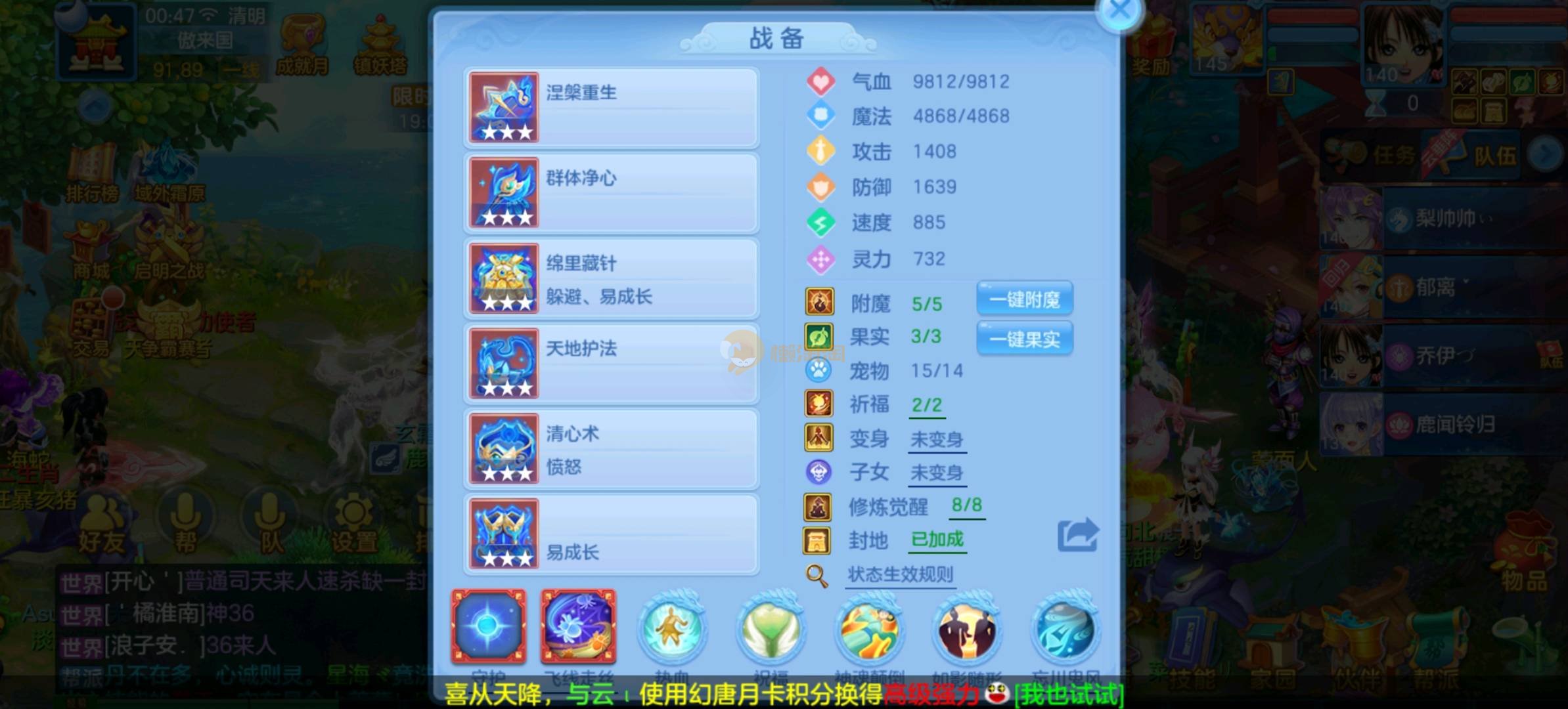Open 修炼觉醒 8/8 link
This screenshot has width=1568, height=709.
click(x=967, y=505)
